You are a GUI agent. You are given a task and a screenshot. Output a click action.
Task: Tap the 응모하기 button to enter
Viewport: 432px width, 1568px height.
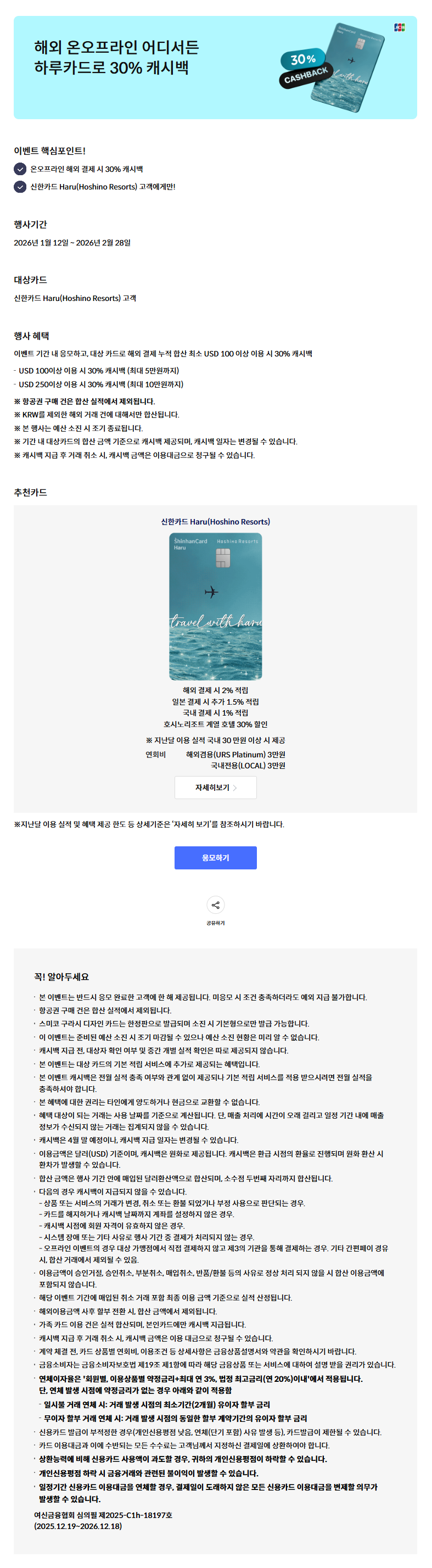tap(215, 857)
